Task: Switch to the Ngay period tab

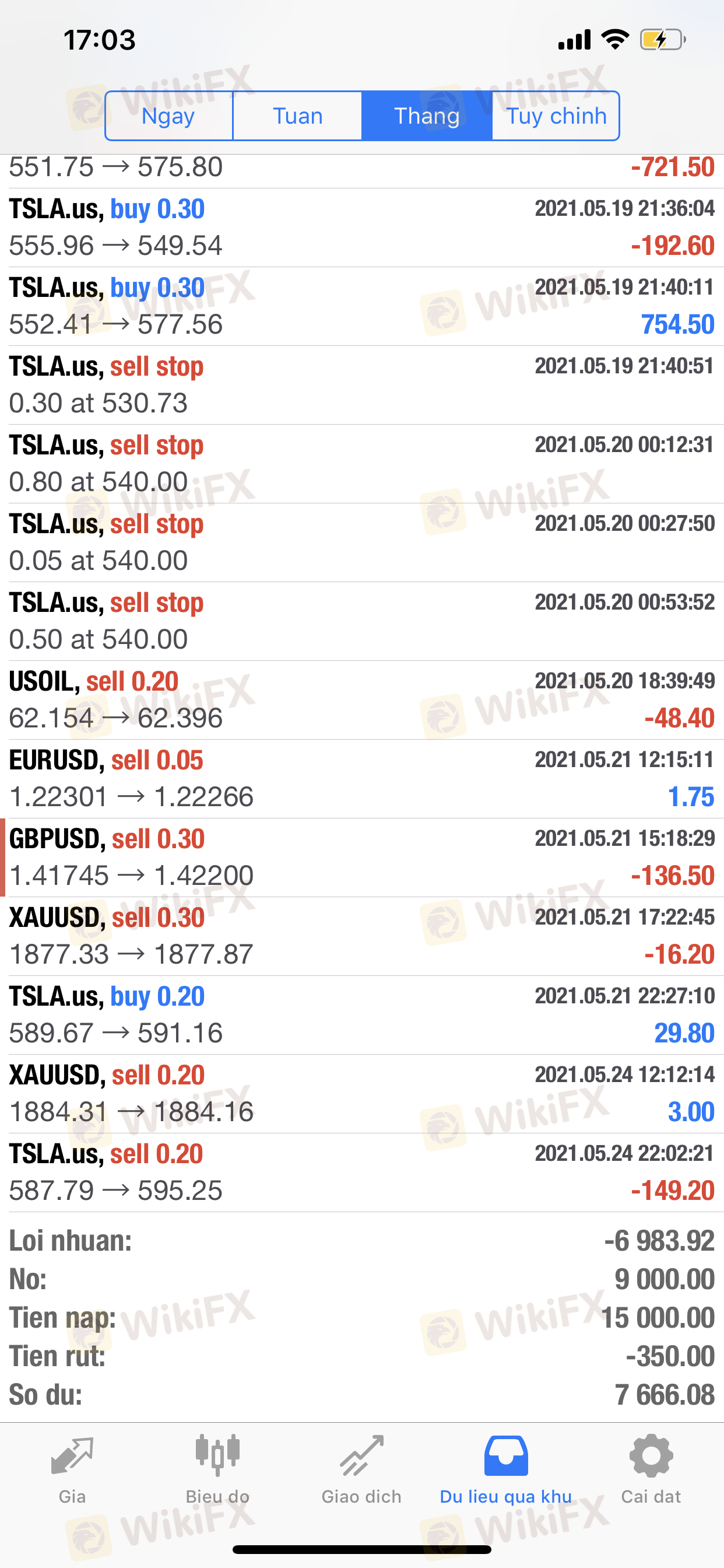Action: [x=168, y=116]
